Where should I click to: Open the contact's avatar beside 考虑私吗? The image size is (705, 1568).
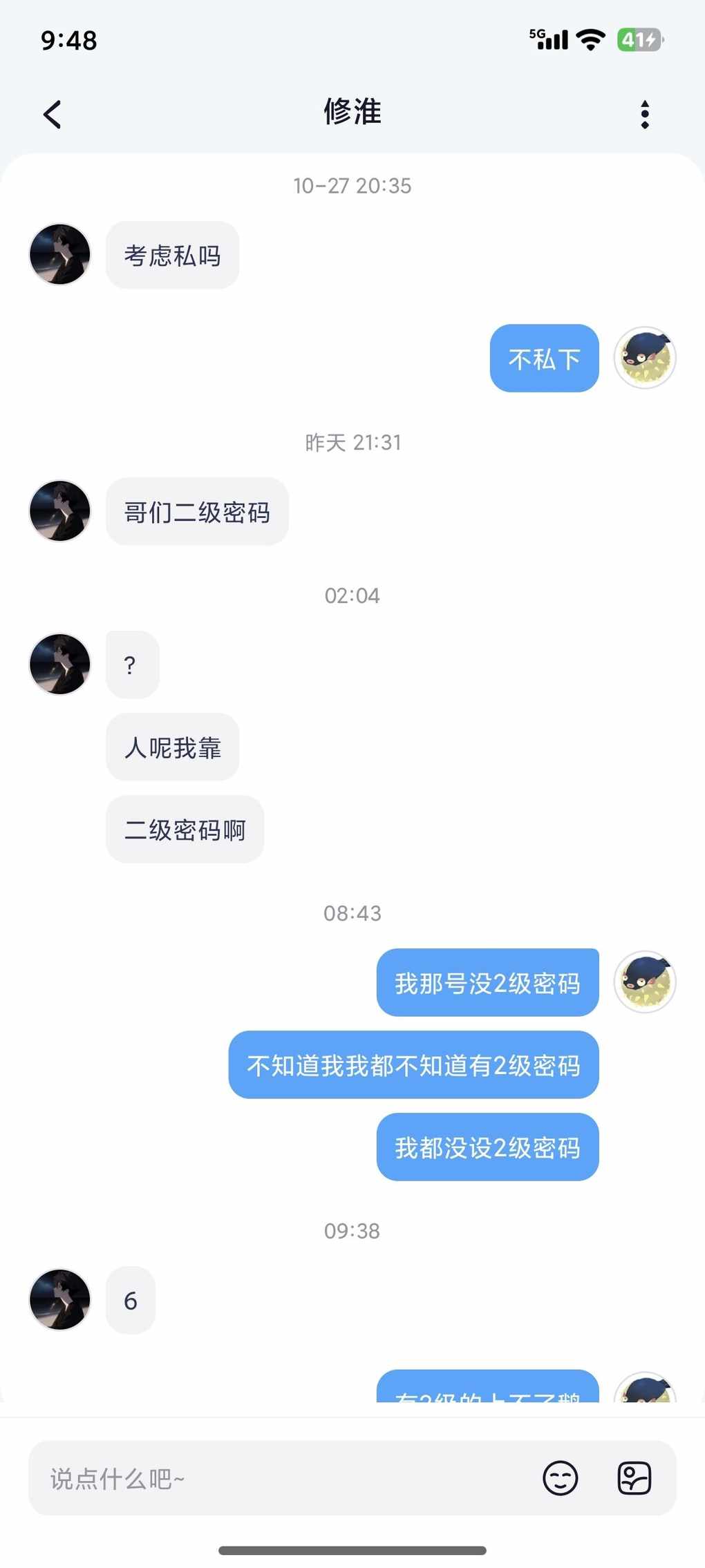coord(60,254)
